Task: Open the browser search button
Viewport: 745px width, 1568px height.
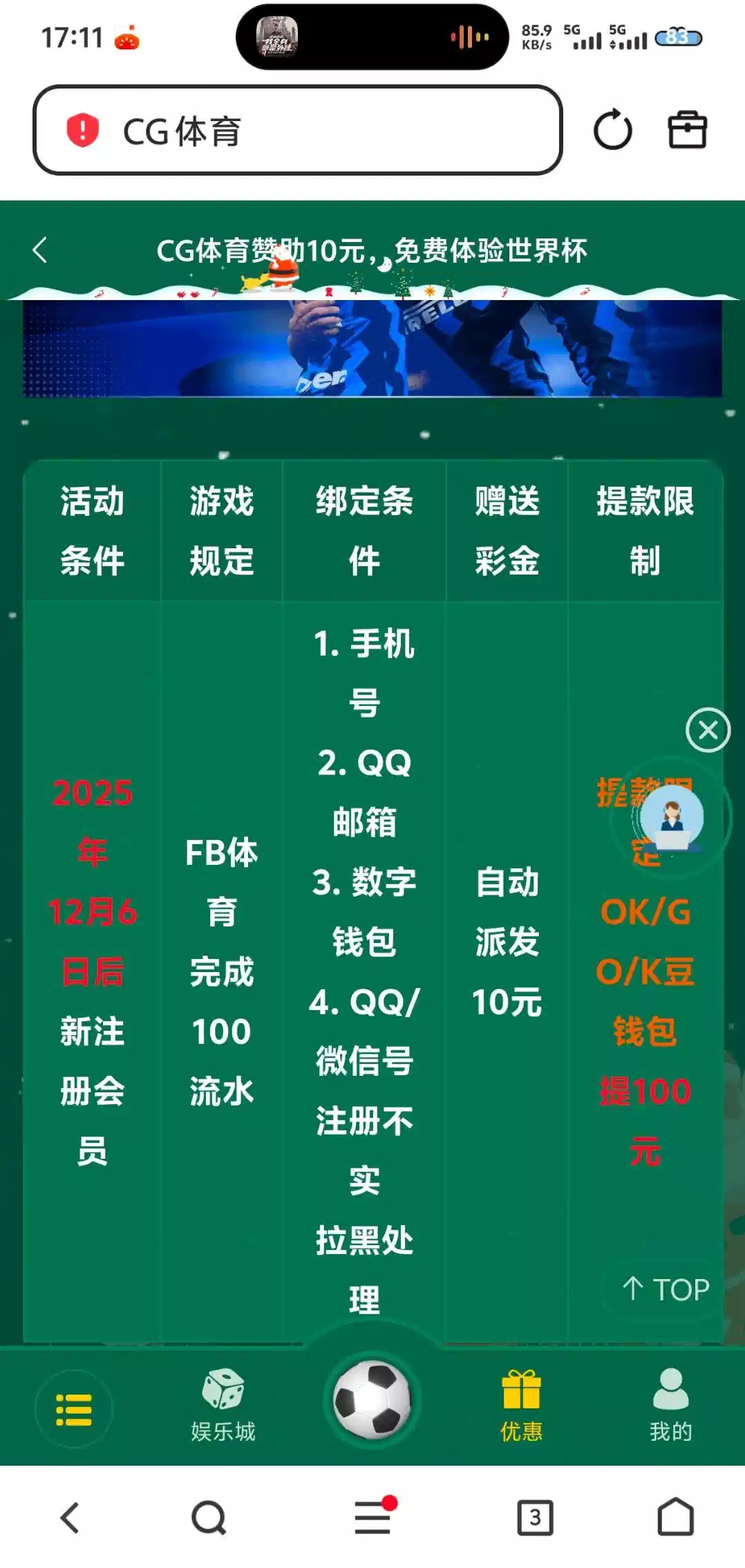Action: (x=209, y=1518)
